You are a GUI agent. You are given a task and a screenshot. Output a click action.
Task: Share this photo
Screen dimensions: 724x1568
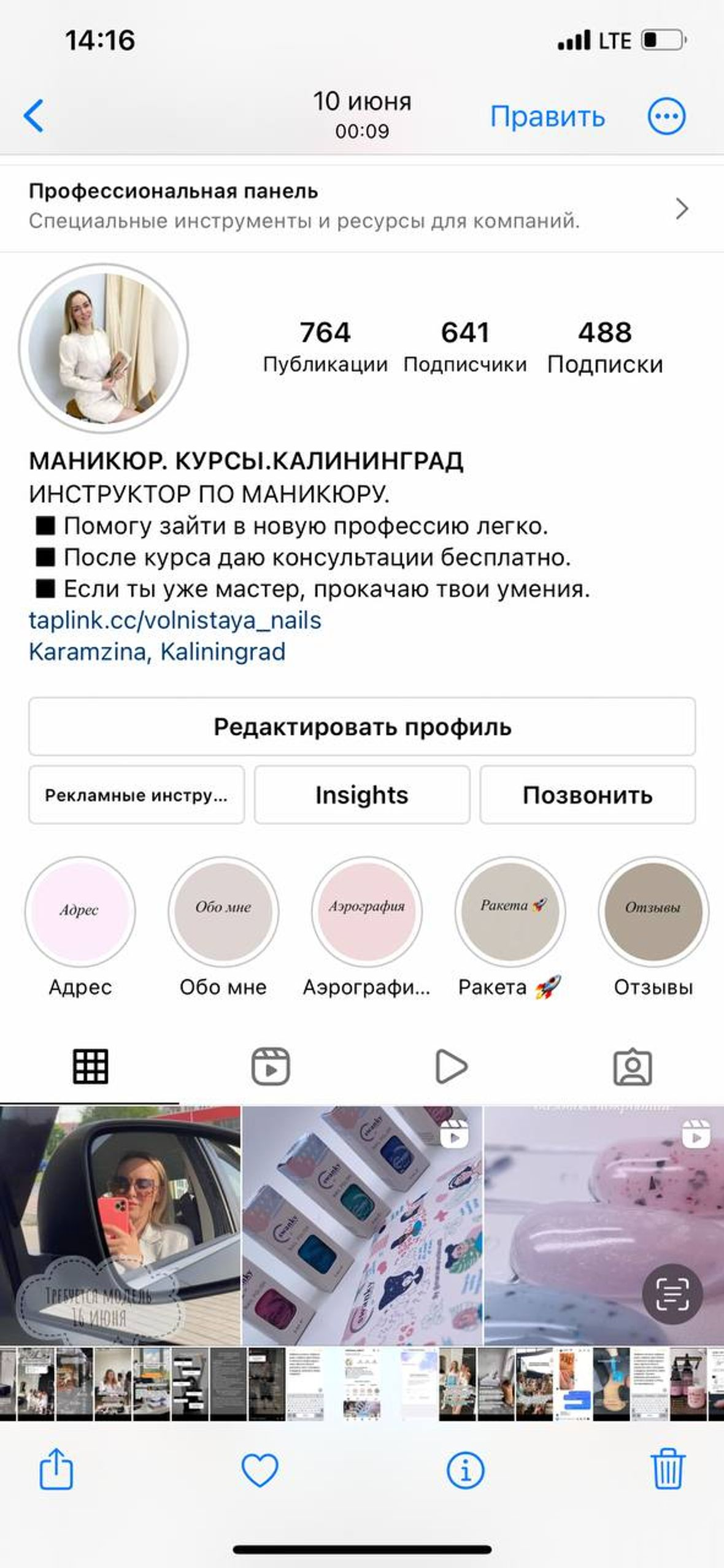56,1469
